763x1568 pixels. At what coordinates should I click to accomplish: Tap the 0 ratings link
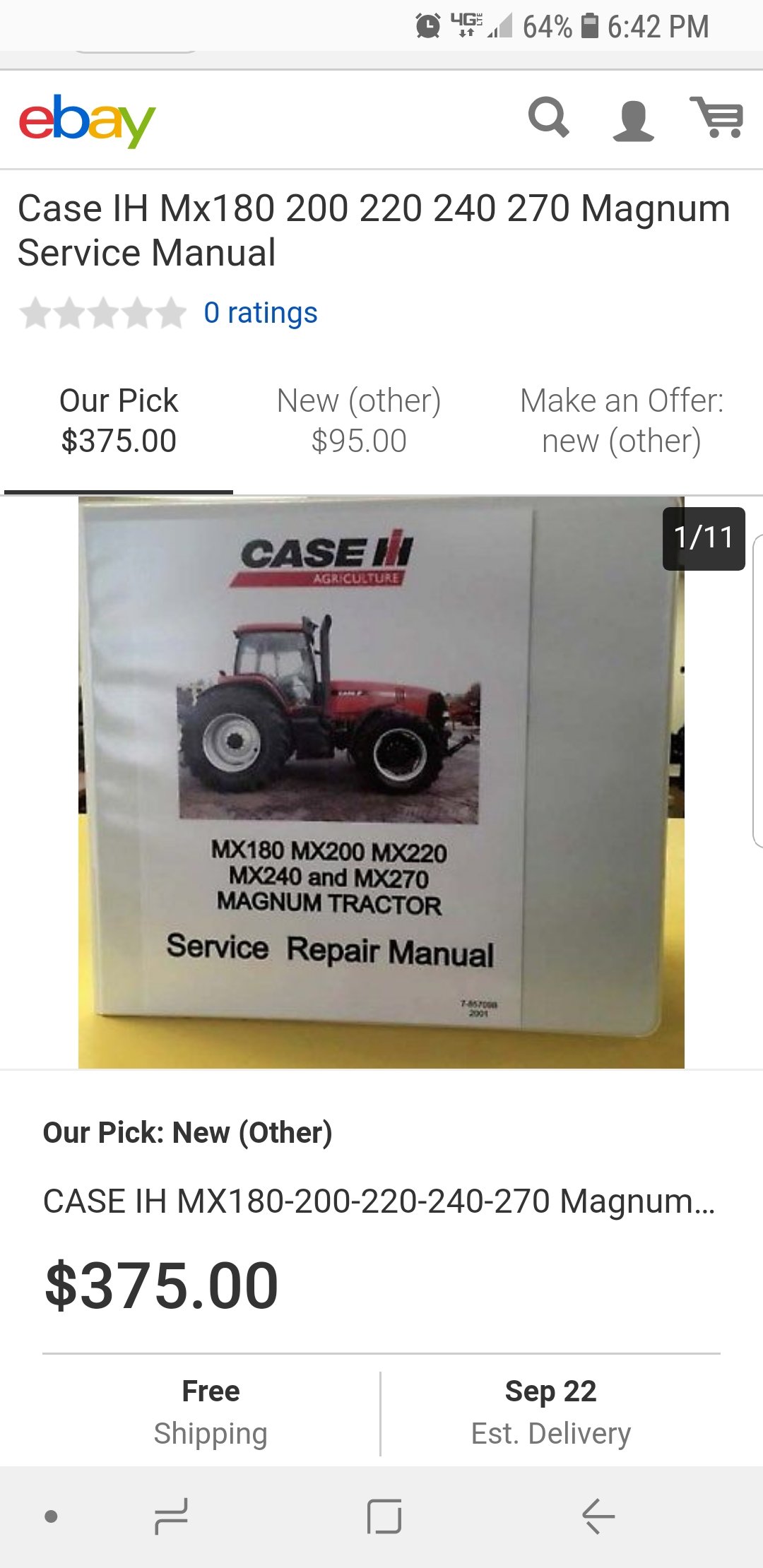[x=259, y=313]
